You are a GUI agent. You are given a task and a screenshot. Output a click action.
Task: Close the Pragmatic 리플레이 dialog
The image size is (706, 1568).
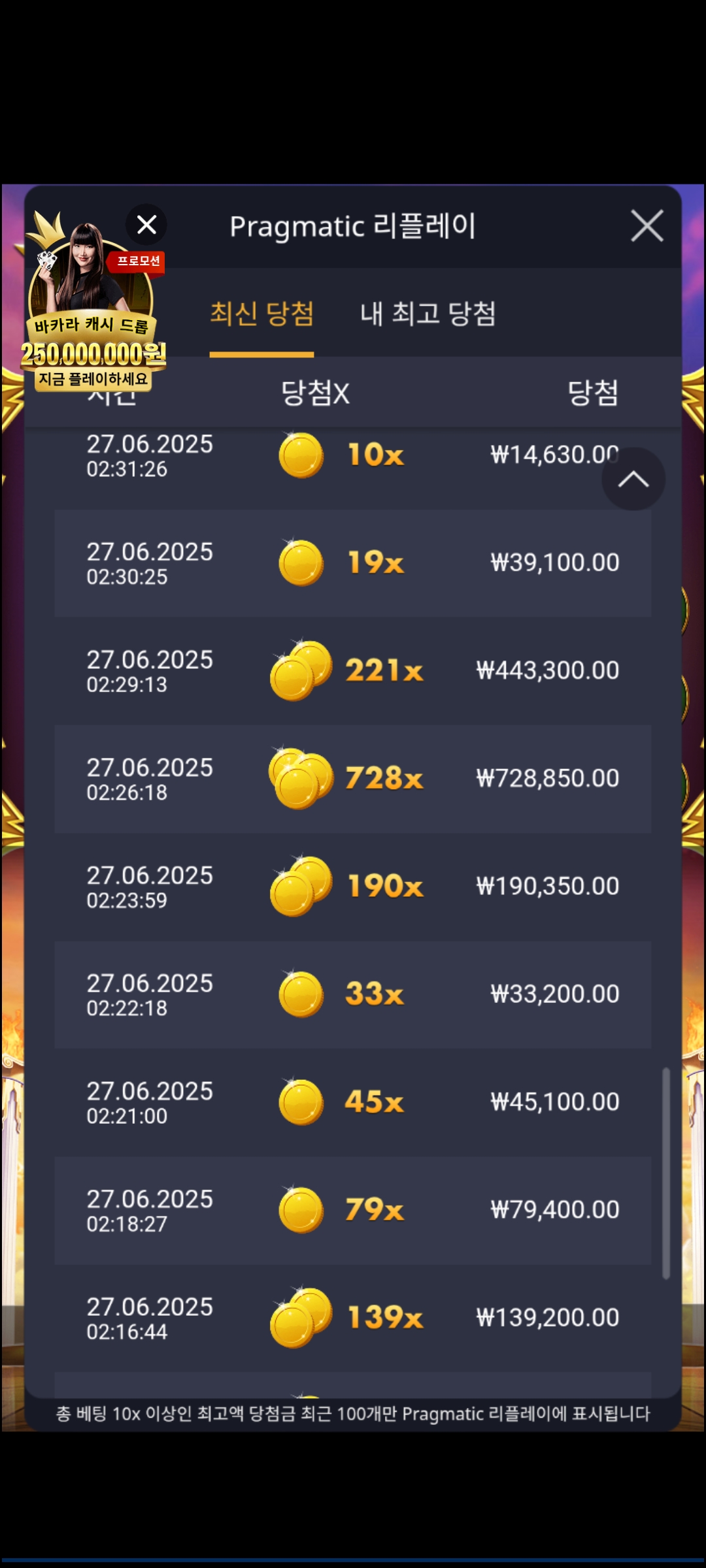[x=647, y=226]
